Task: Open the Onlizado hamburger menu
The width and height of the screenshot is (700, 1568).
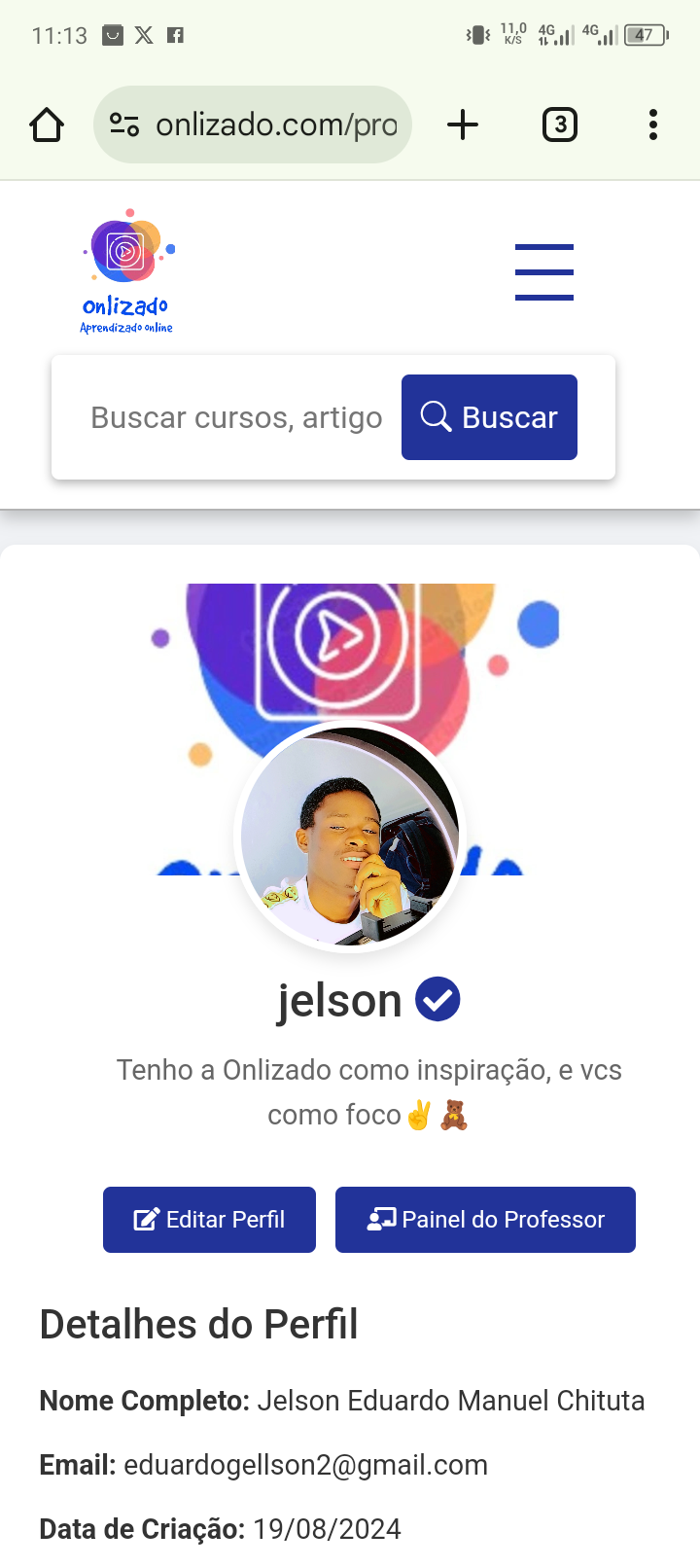Action: click(544, 272)
